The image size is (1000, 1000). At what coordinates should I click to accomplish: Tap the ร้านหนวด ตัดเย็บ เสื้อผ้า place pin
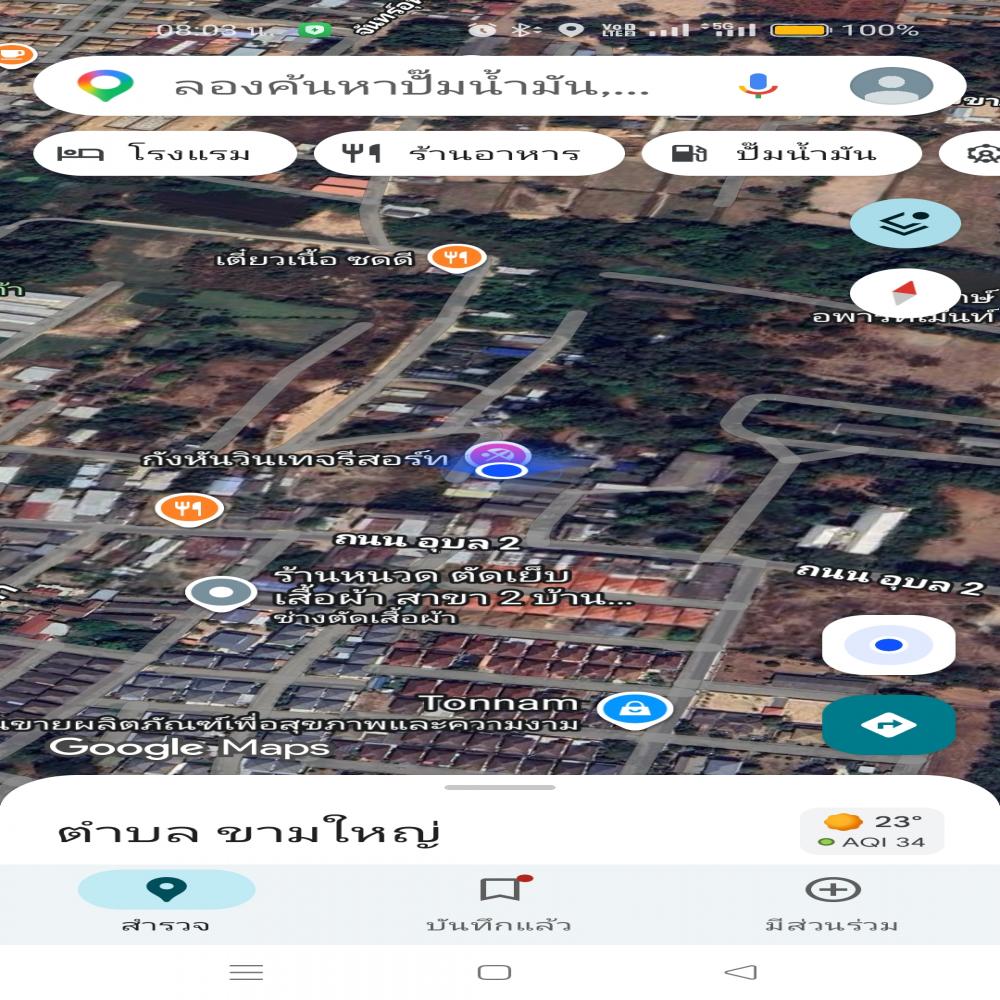[x=221, y=593]
